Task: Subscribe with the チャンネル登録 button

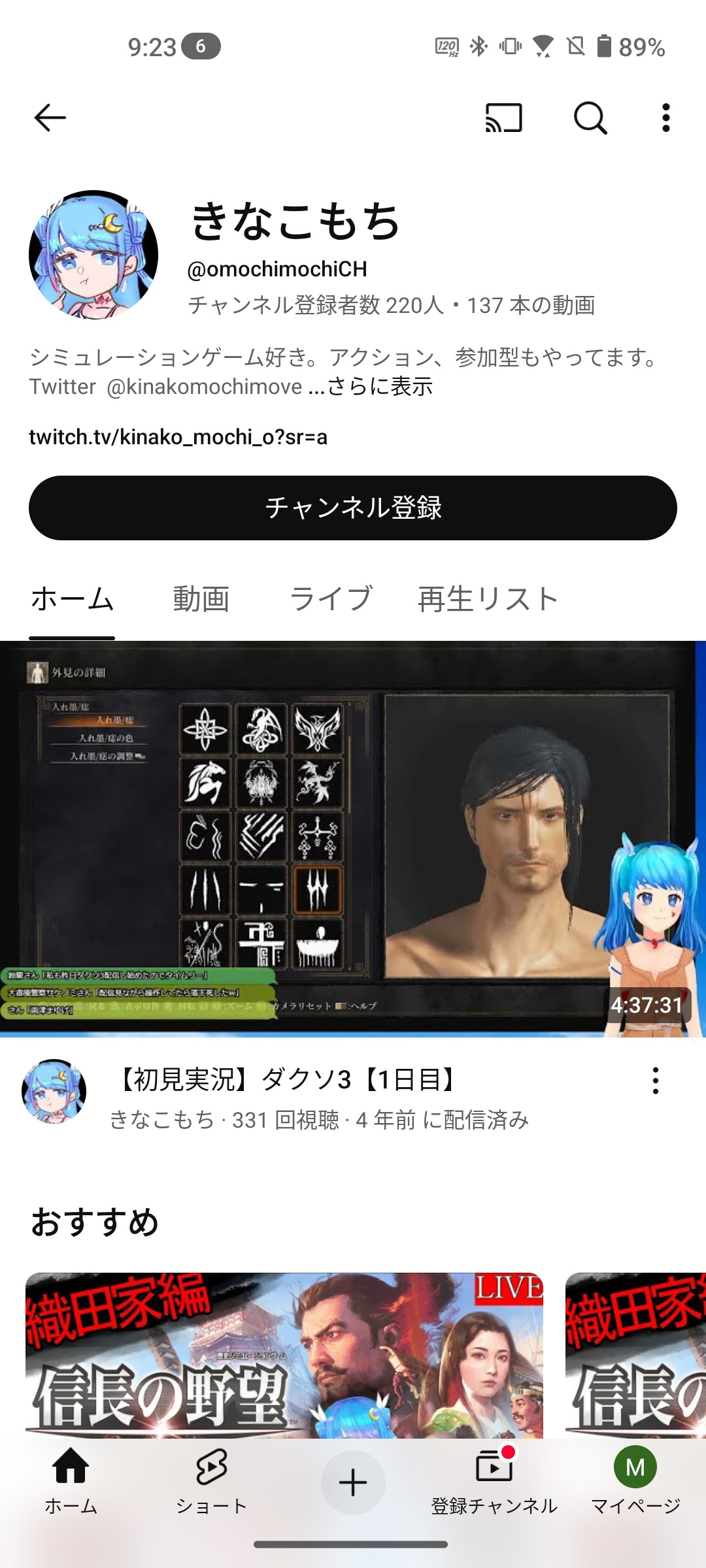Action: (353, 508)
